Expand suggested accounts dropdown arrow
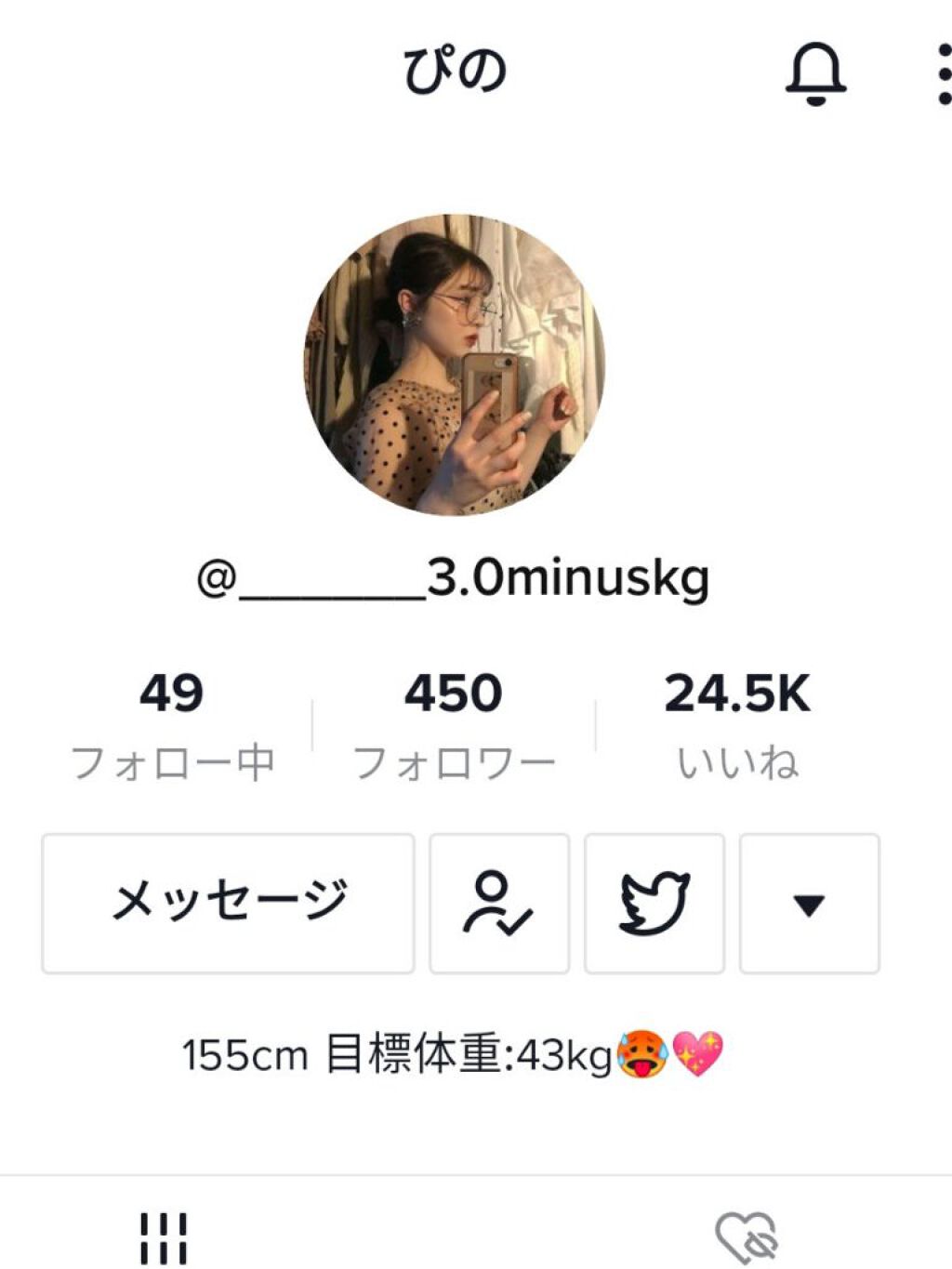This screenshot has width=952, height=1269. [x=809, y=903]
